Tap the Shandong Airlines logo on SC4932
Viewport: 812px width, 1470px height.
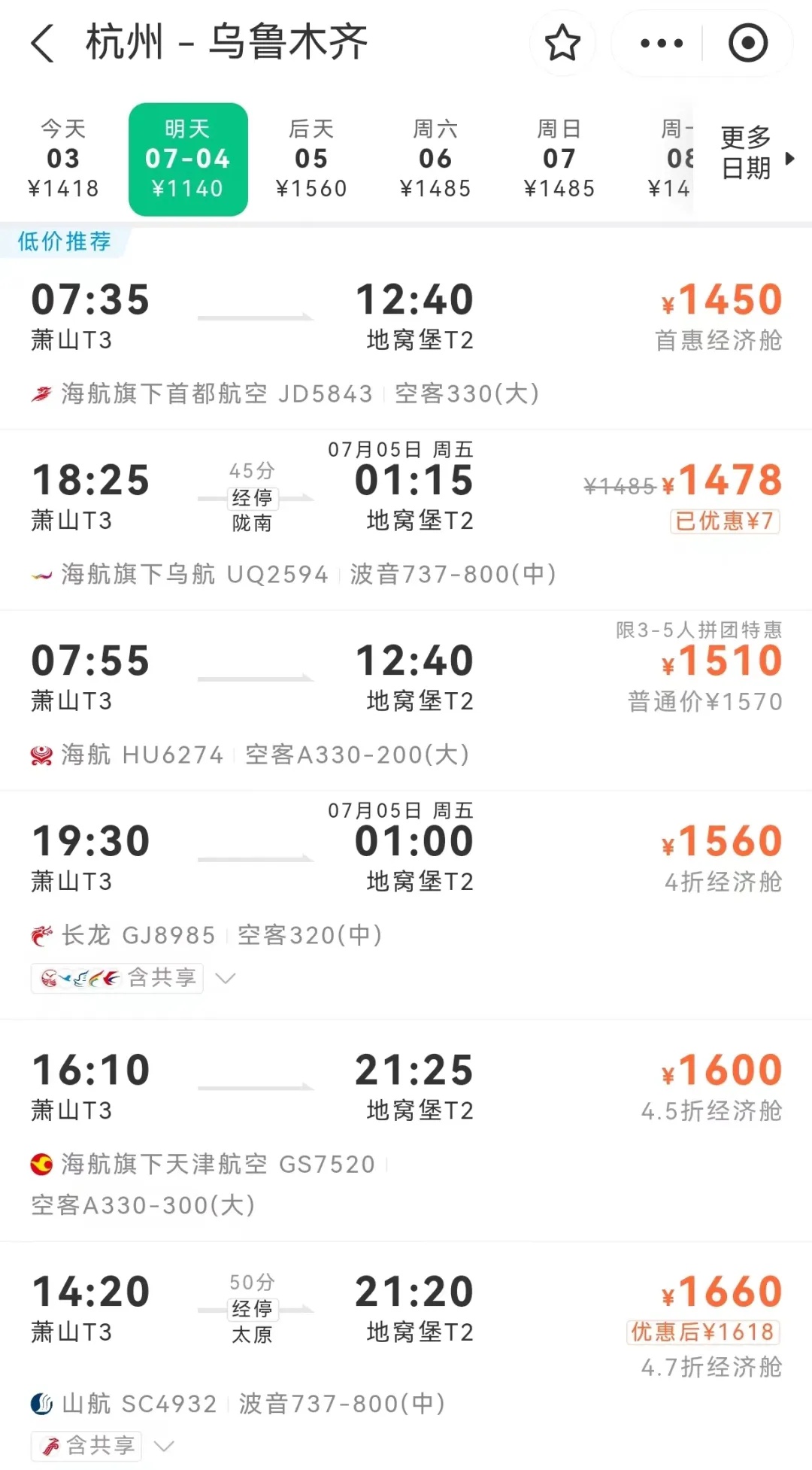[x=41, y=1403]
